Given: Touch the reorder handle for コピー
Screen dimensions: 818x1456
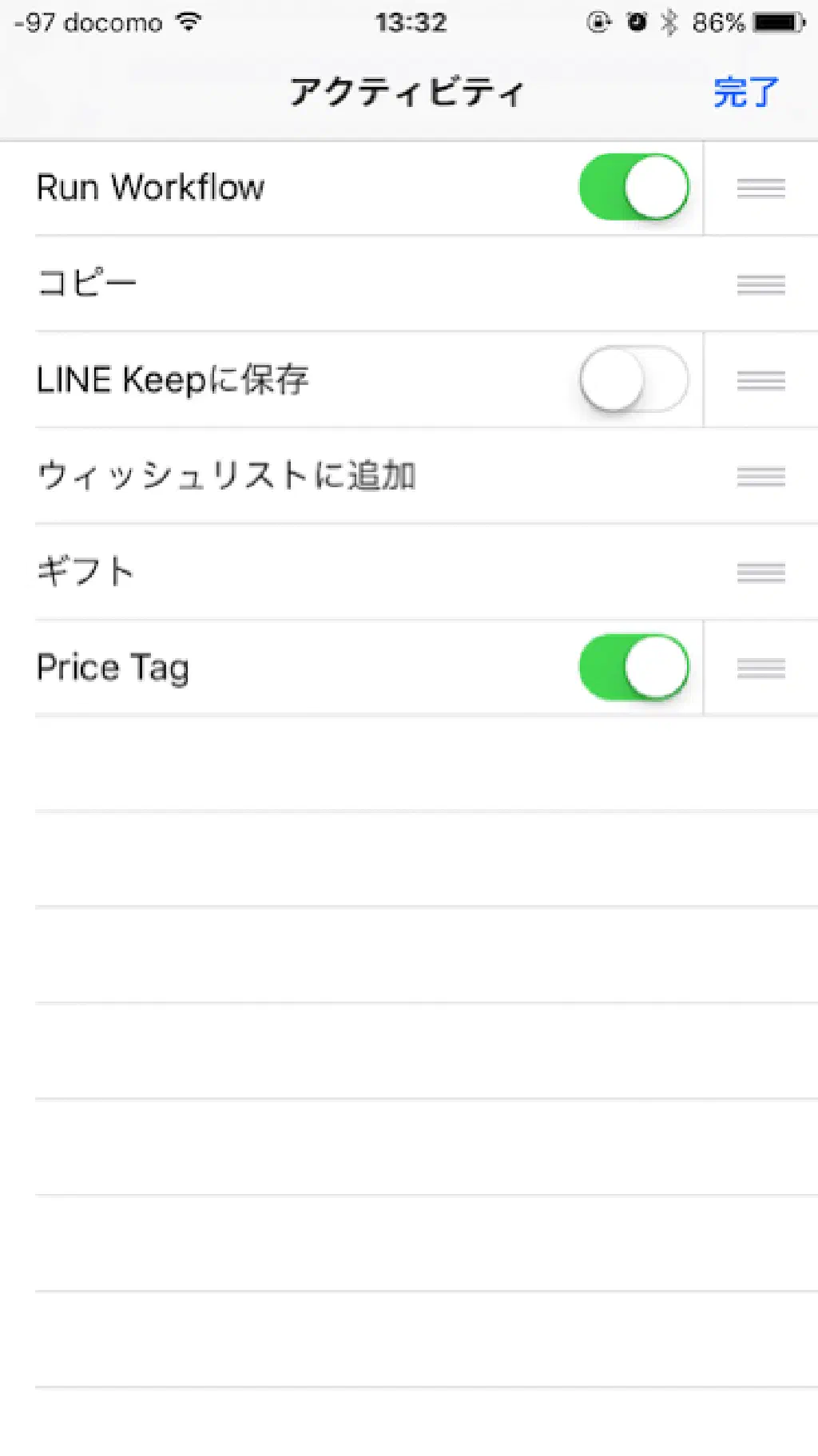Looking at the screenshot, I should [x=760, y=284].
